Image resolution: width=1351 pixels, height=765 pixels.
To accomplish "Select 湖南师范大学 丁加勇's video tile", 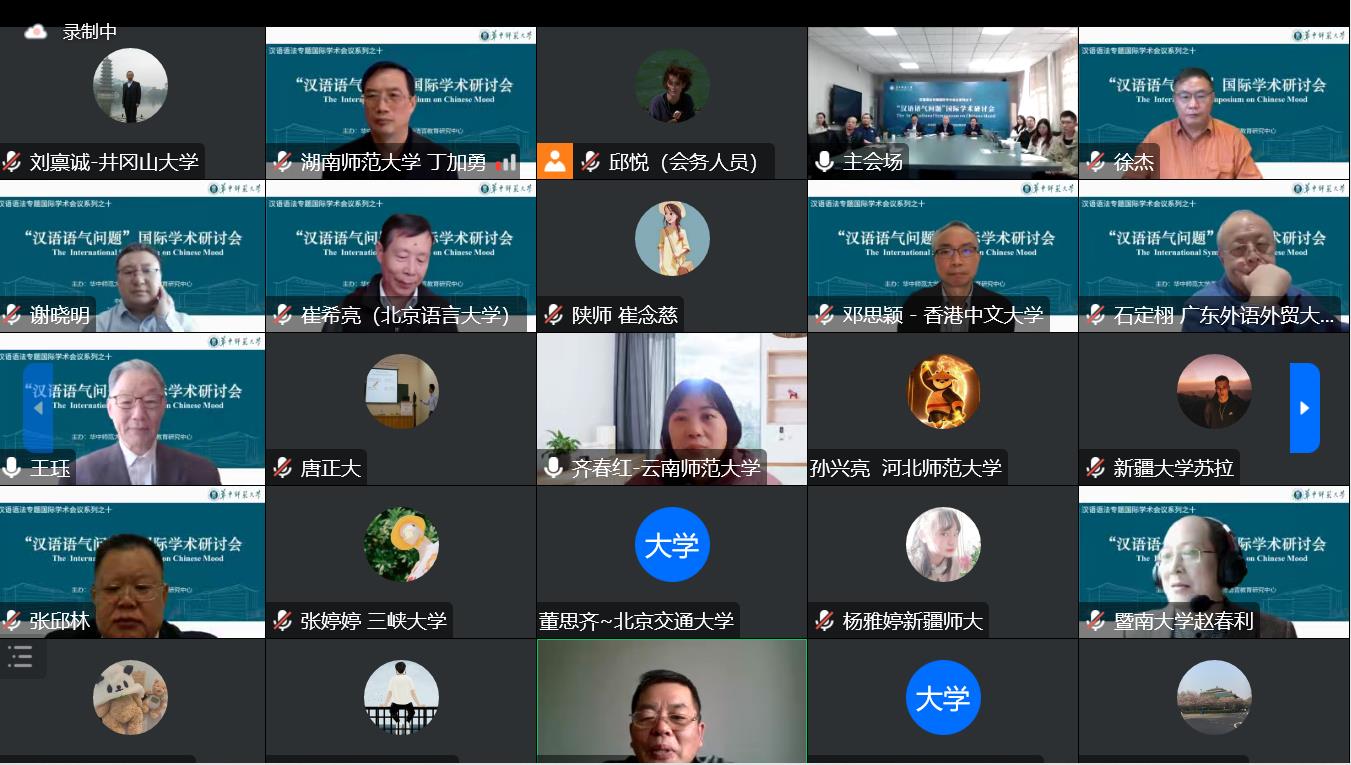I will pyautogui.click(x=400, y=103).
